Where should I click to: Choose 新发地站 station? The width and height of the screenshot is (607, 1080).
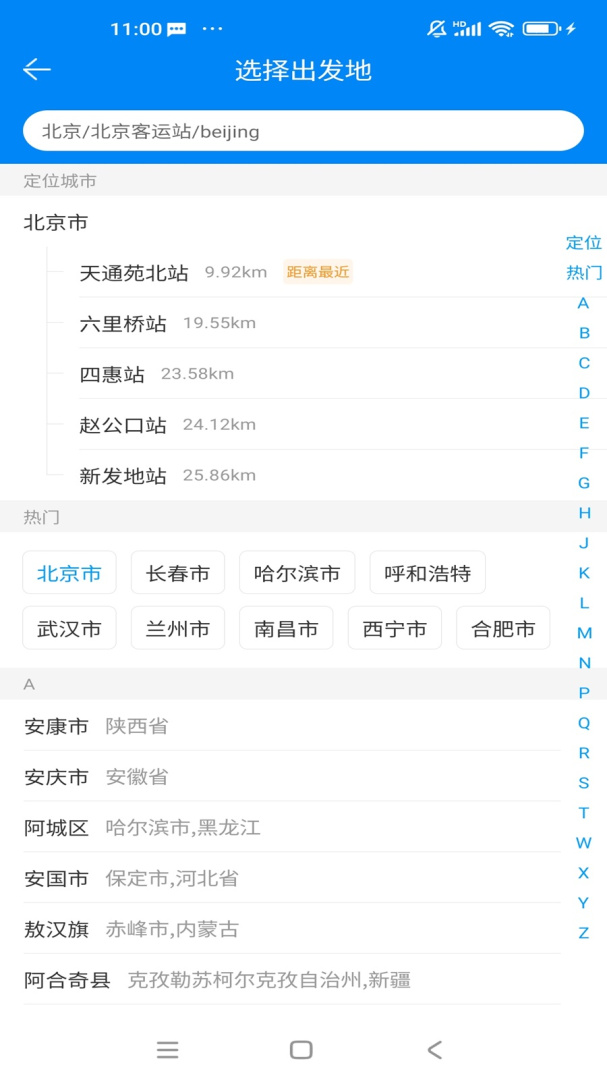click(x=123, y=476)
